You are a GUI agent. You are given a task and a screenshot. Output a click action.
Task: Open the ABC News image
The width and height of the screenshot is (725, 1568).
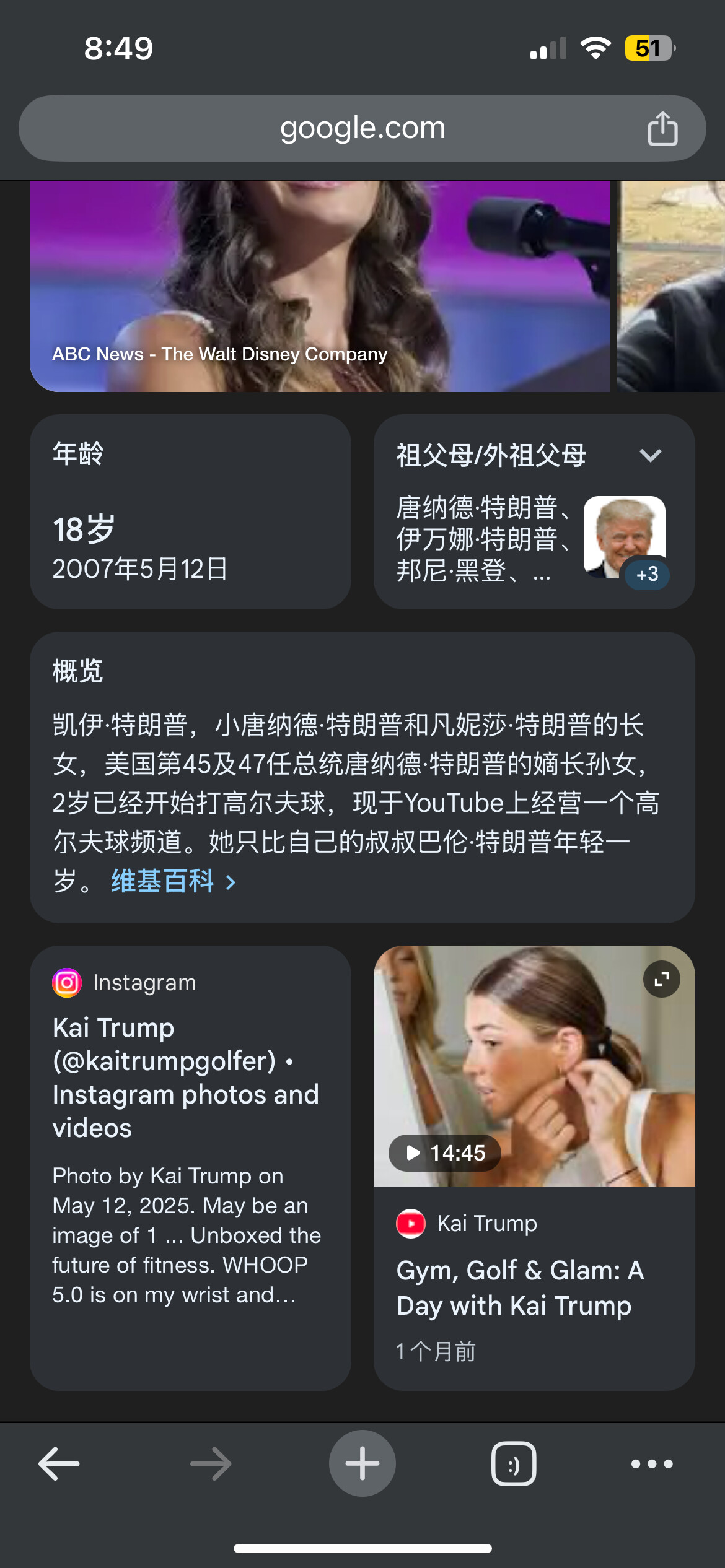(x=320, y=286)
